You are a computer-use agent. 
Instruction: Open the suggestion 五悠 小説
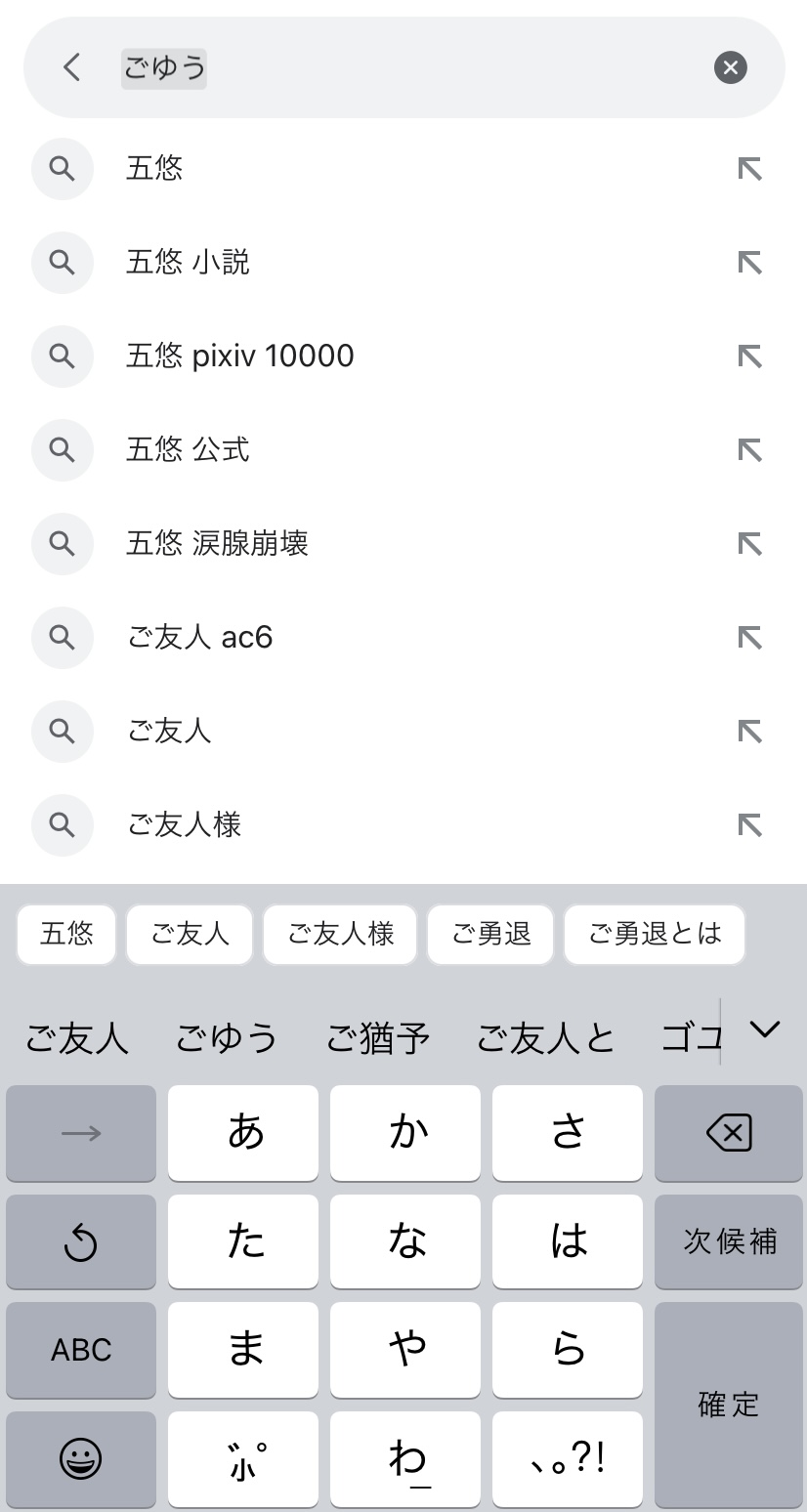(188, 262)
